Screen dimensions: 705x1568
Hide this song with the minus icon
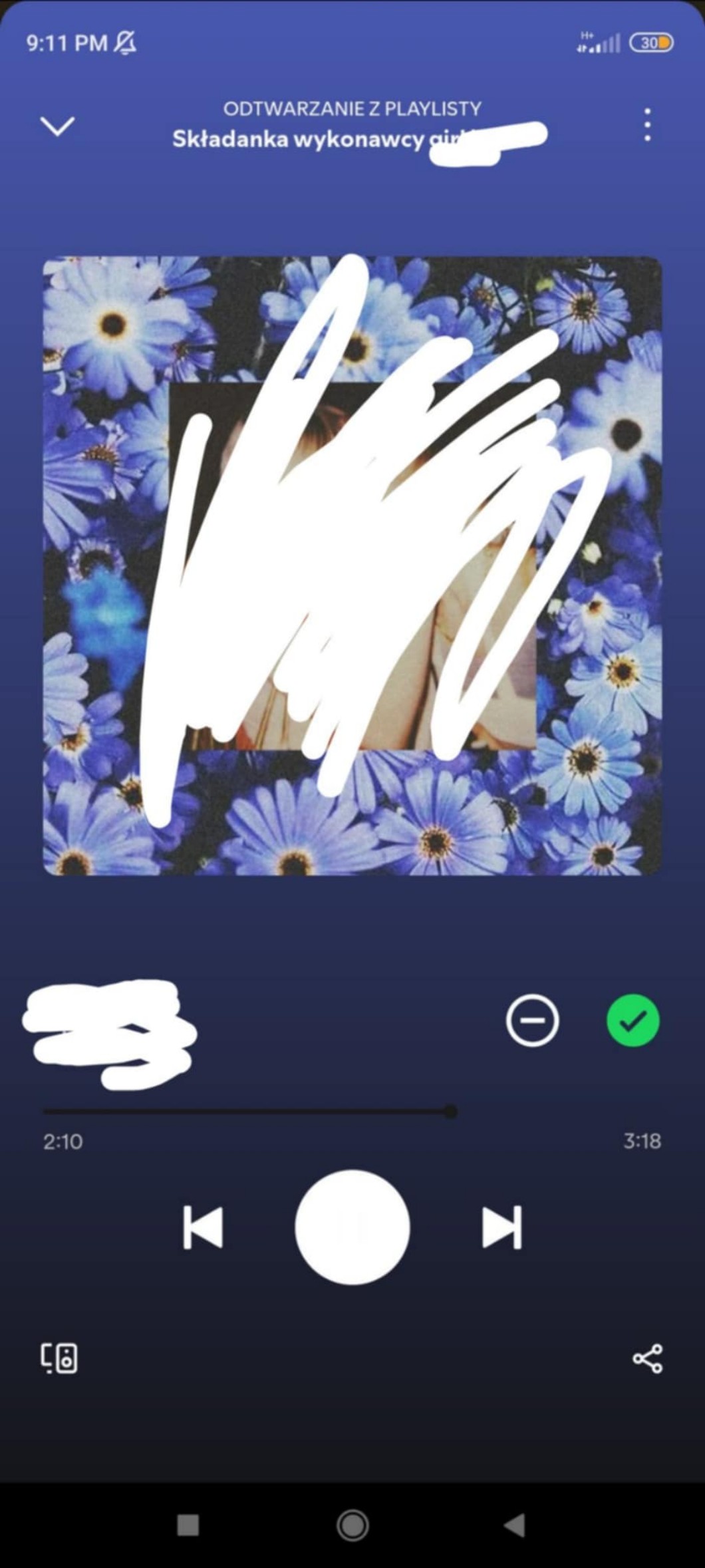tap(532, 1020)
